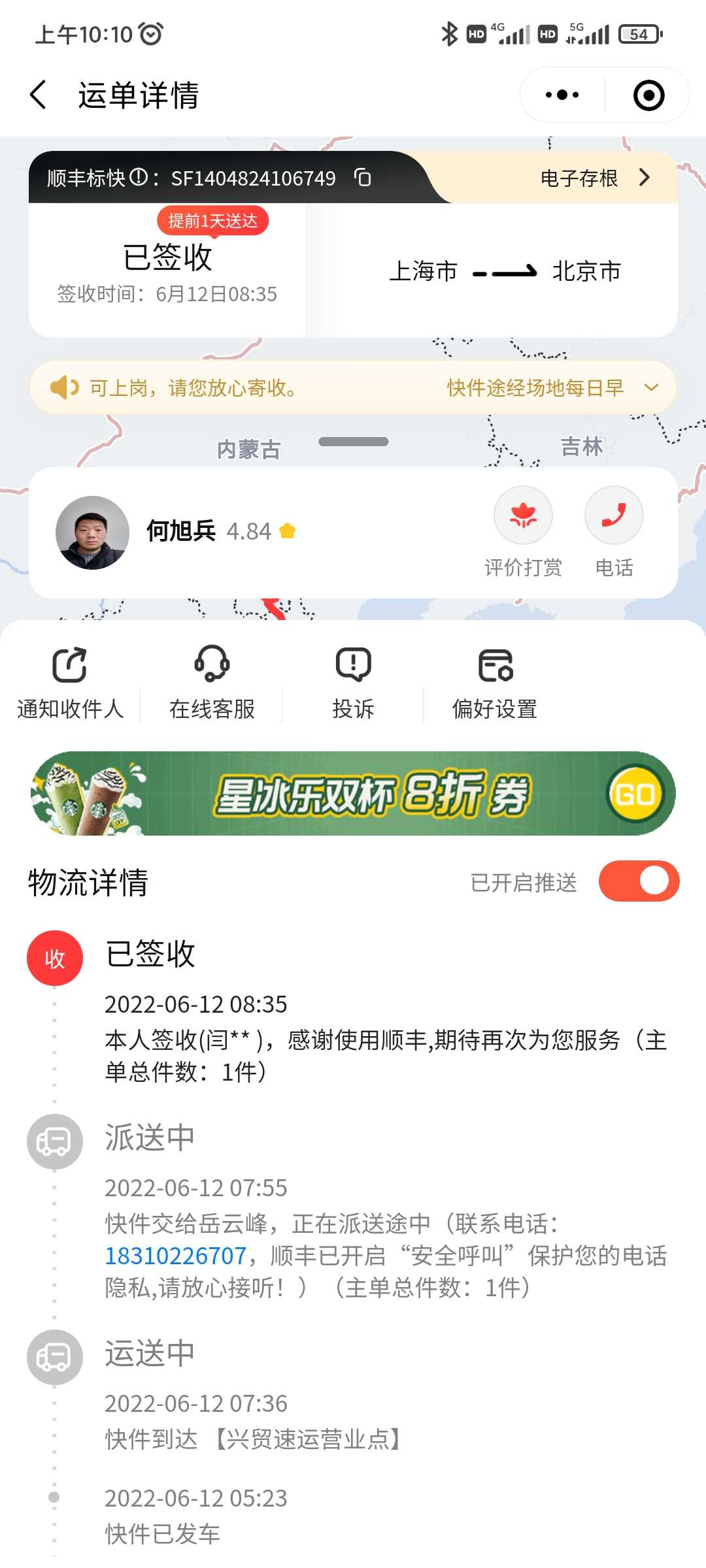Copy tracking number SF1404824106749

pos(363,177)
